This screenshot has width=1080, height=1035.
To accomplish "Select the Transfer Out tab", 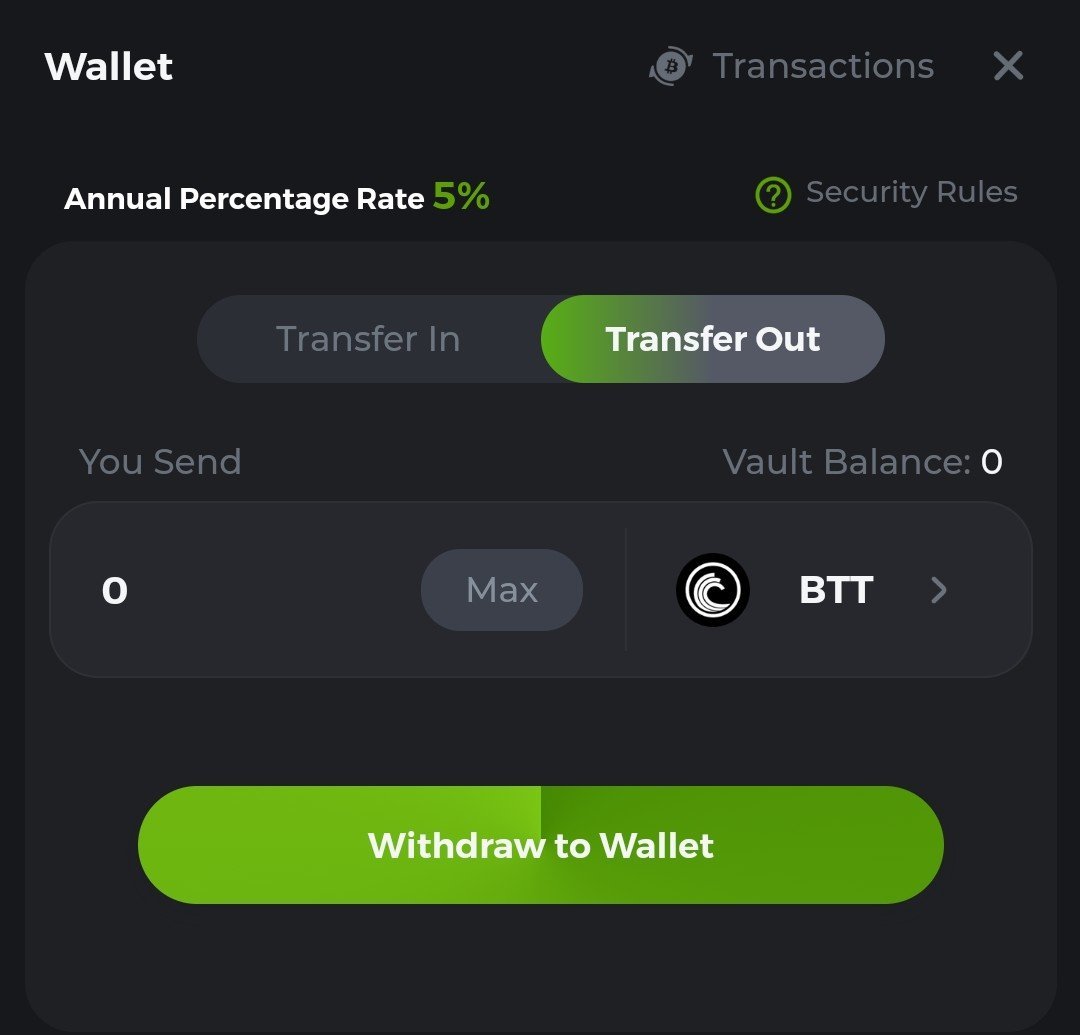I will coord(712,339).
